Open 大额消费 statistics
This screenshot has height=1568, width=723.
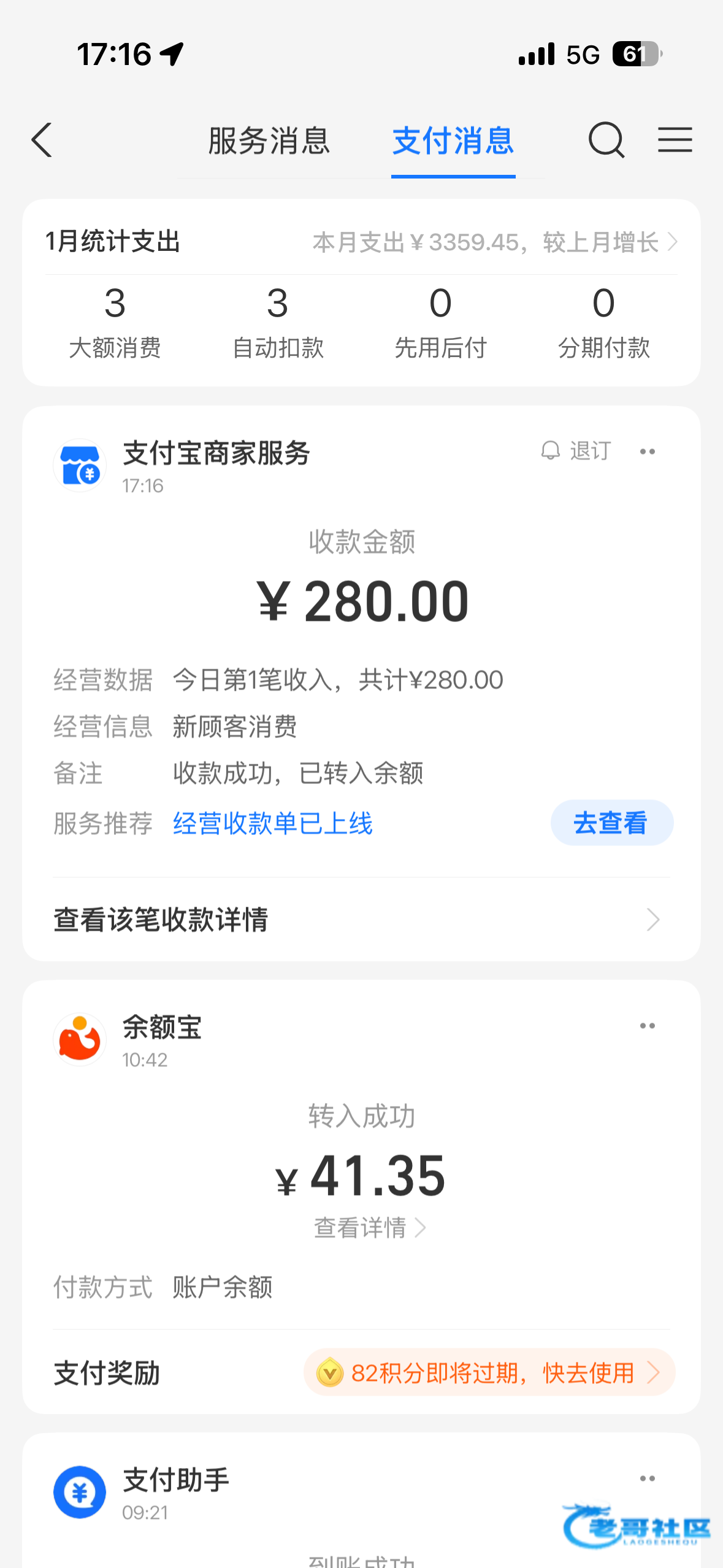click(x=115, y=321)
